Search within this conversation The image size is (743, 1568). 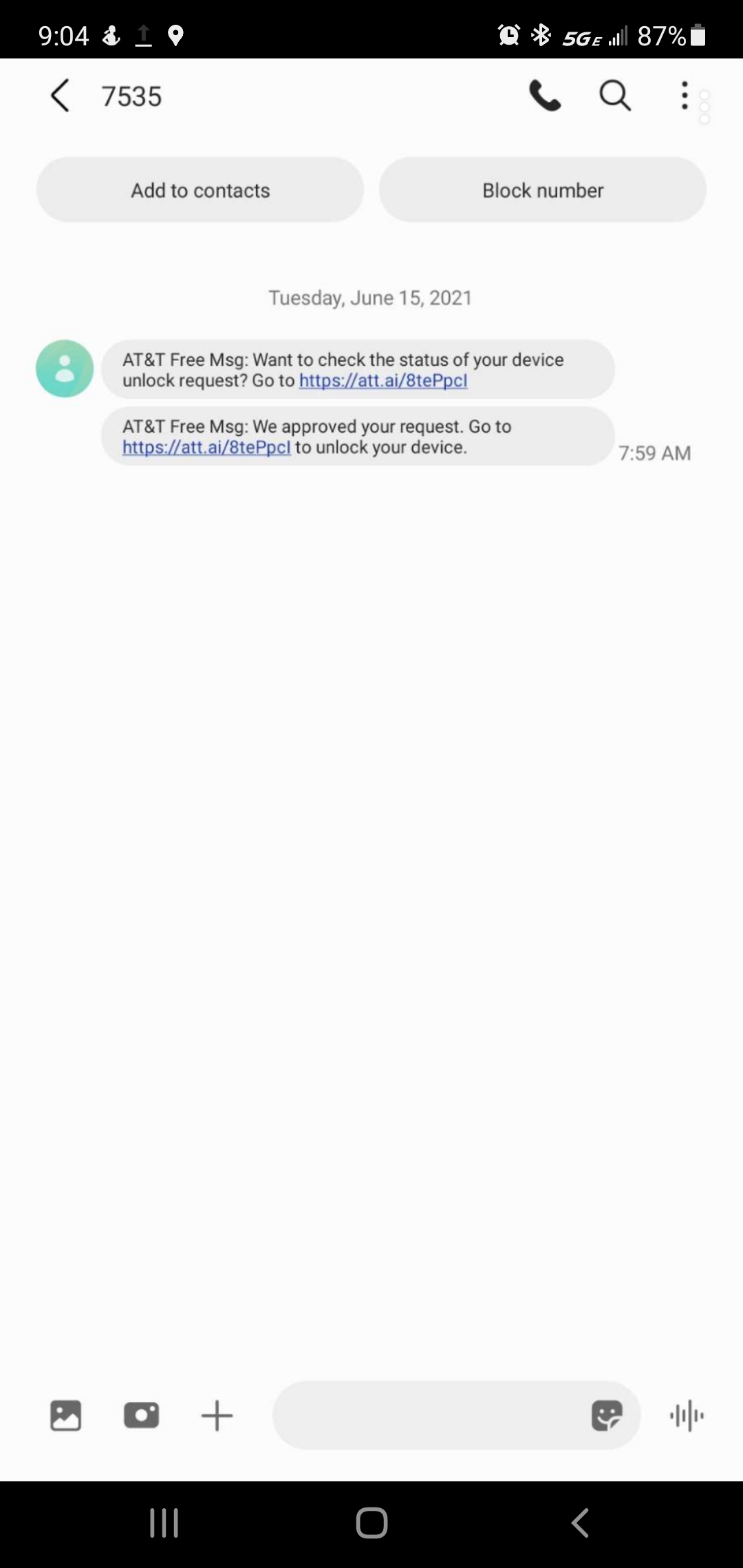pos(614,96)
